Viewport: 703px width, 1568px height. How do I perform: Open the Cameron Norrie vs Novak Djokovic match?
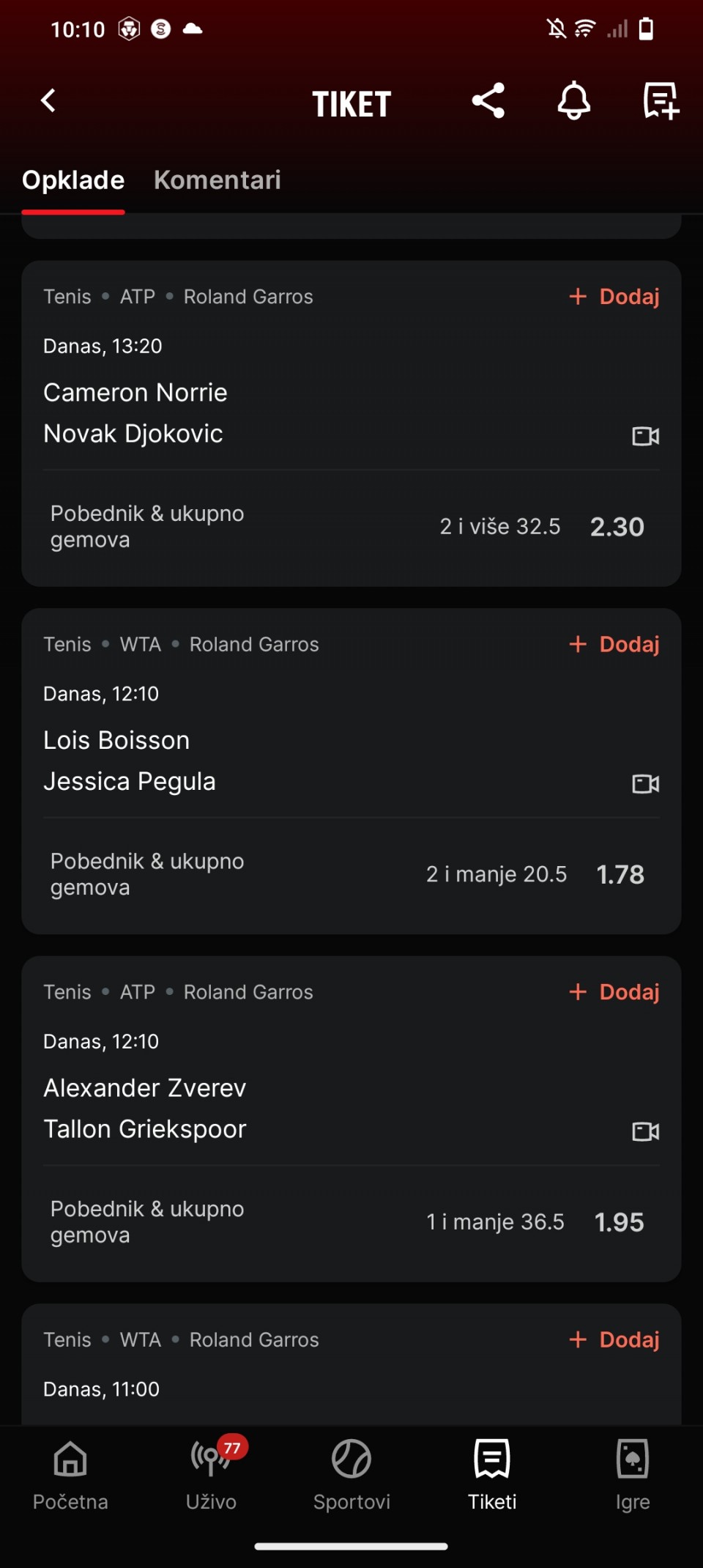click(x=135, y=413)
